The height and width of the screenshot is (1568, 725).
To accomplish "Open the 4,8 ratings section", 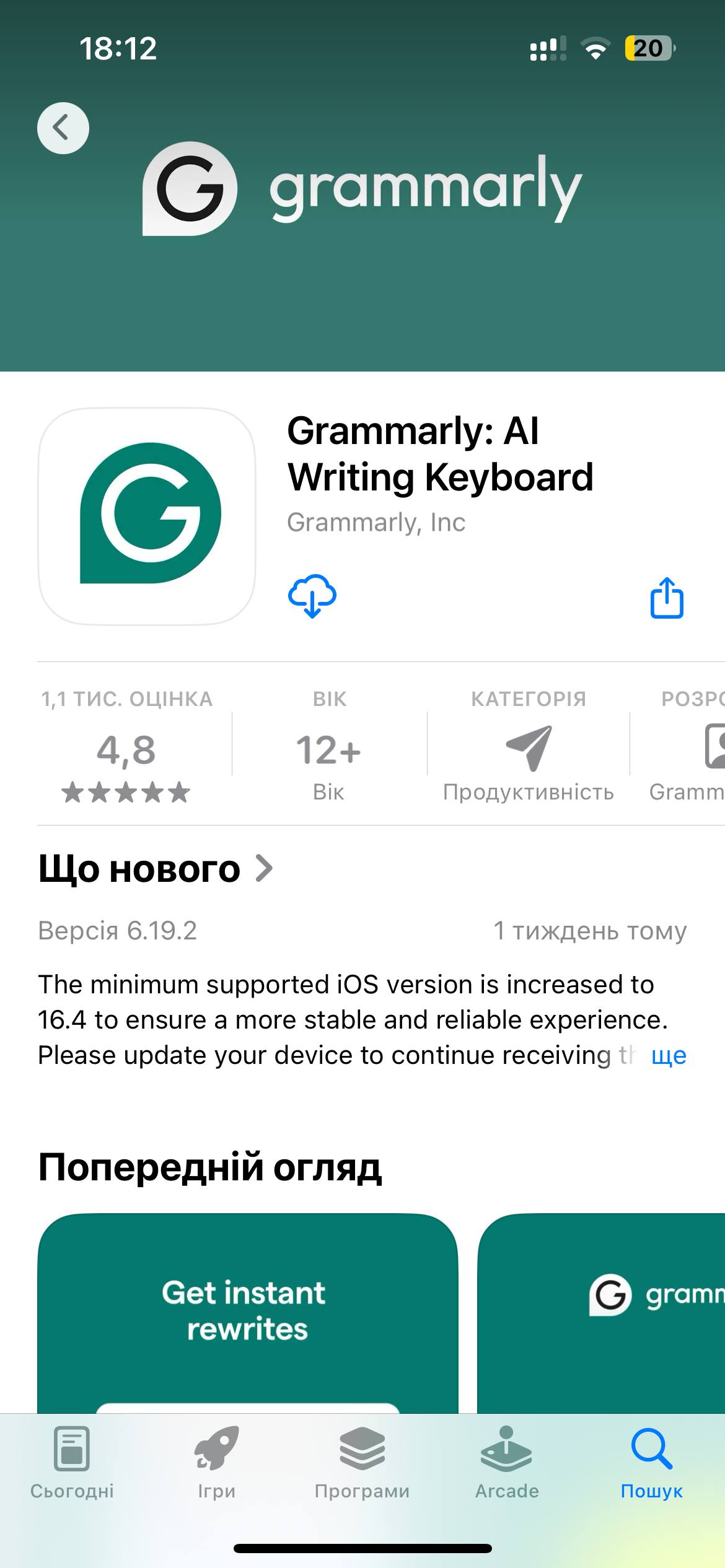I will coord(126,751).
